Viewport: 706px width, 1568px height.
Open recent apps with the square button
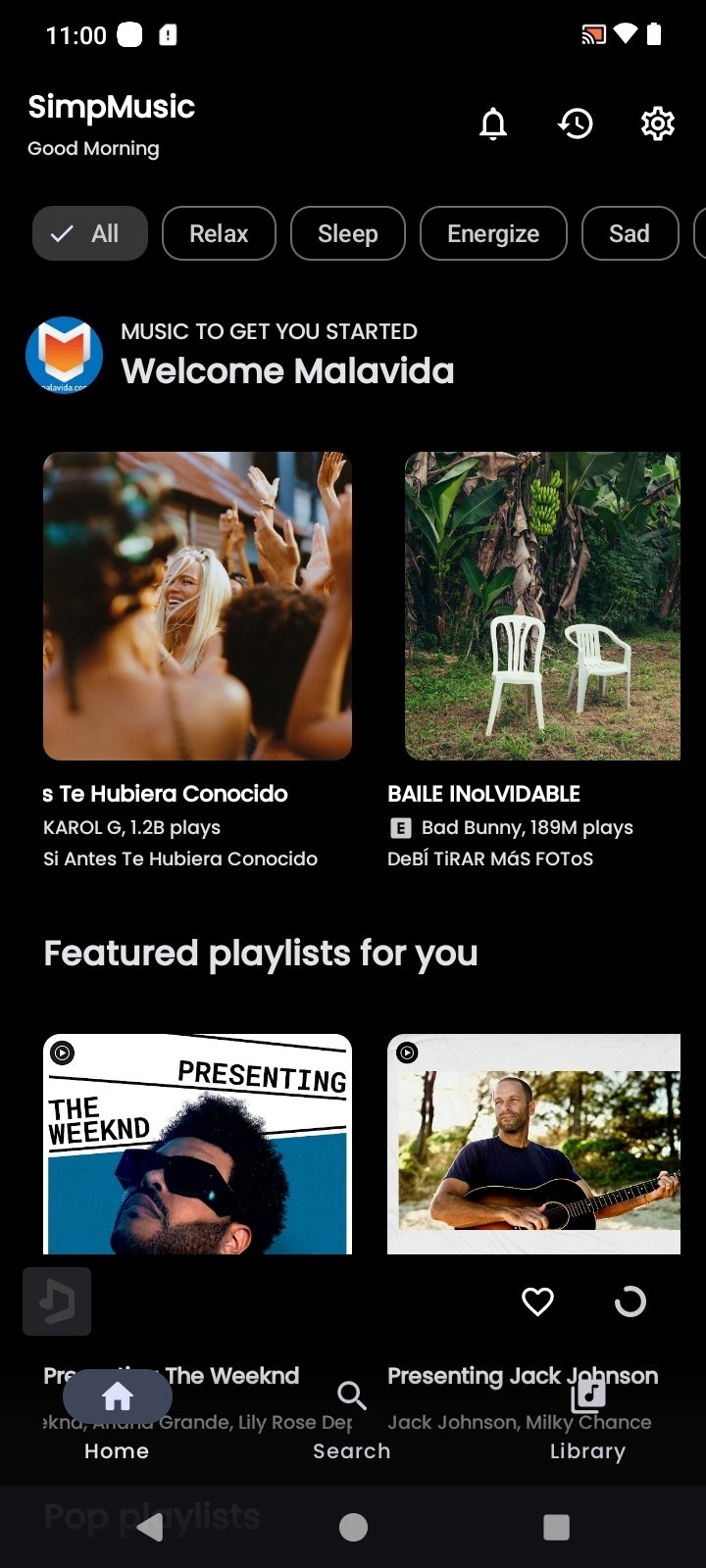(556, 1527)
